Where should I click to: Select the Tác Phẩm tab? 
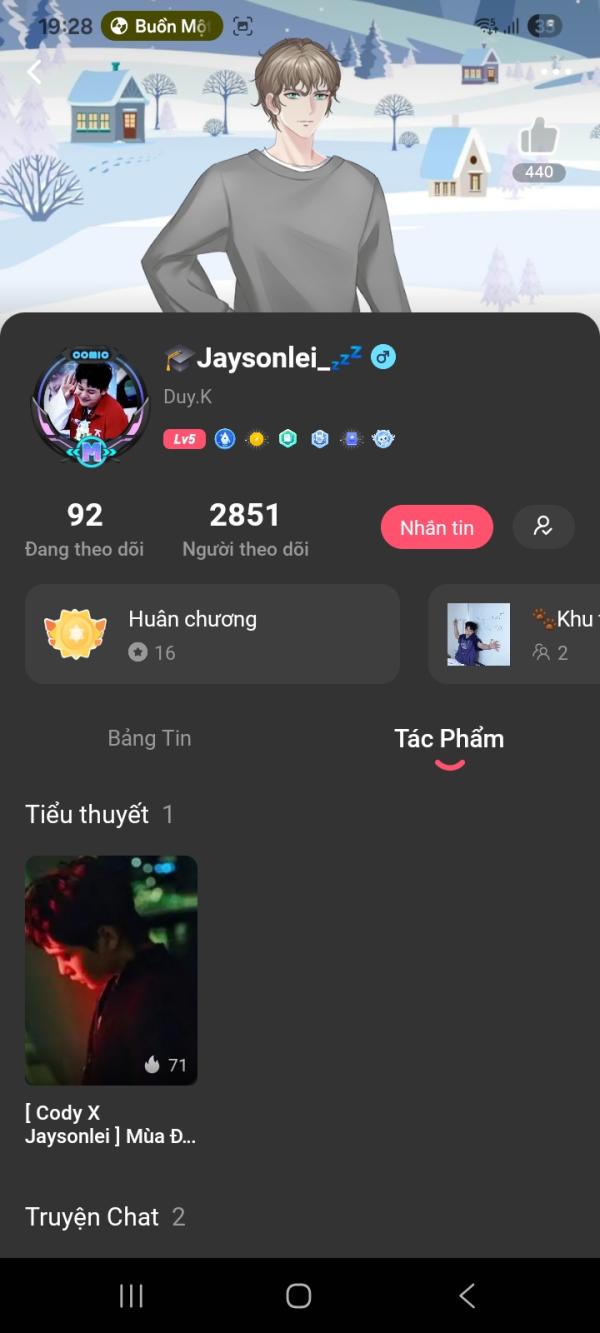click(x=449, y=739)
